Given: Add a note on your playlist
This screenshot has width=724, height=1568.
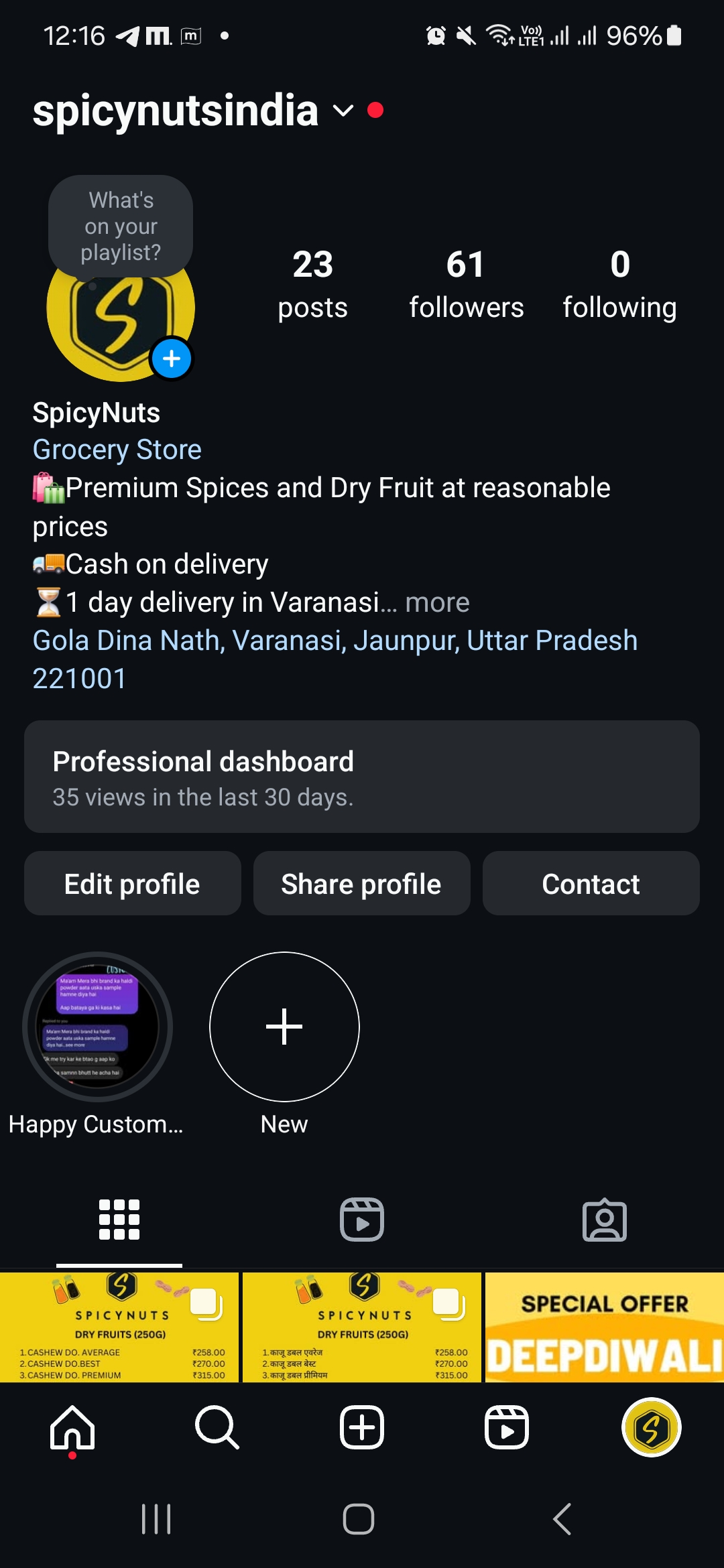Looking at the screenshot, I should [x=121, y=226].
